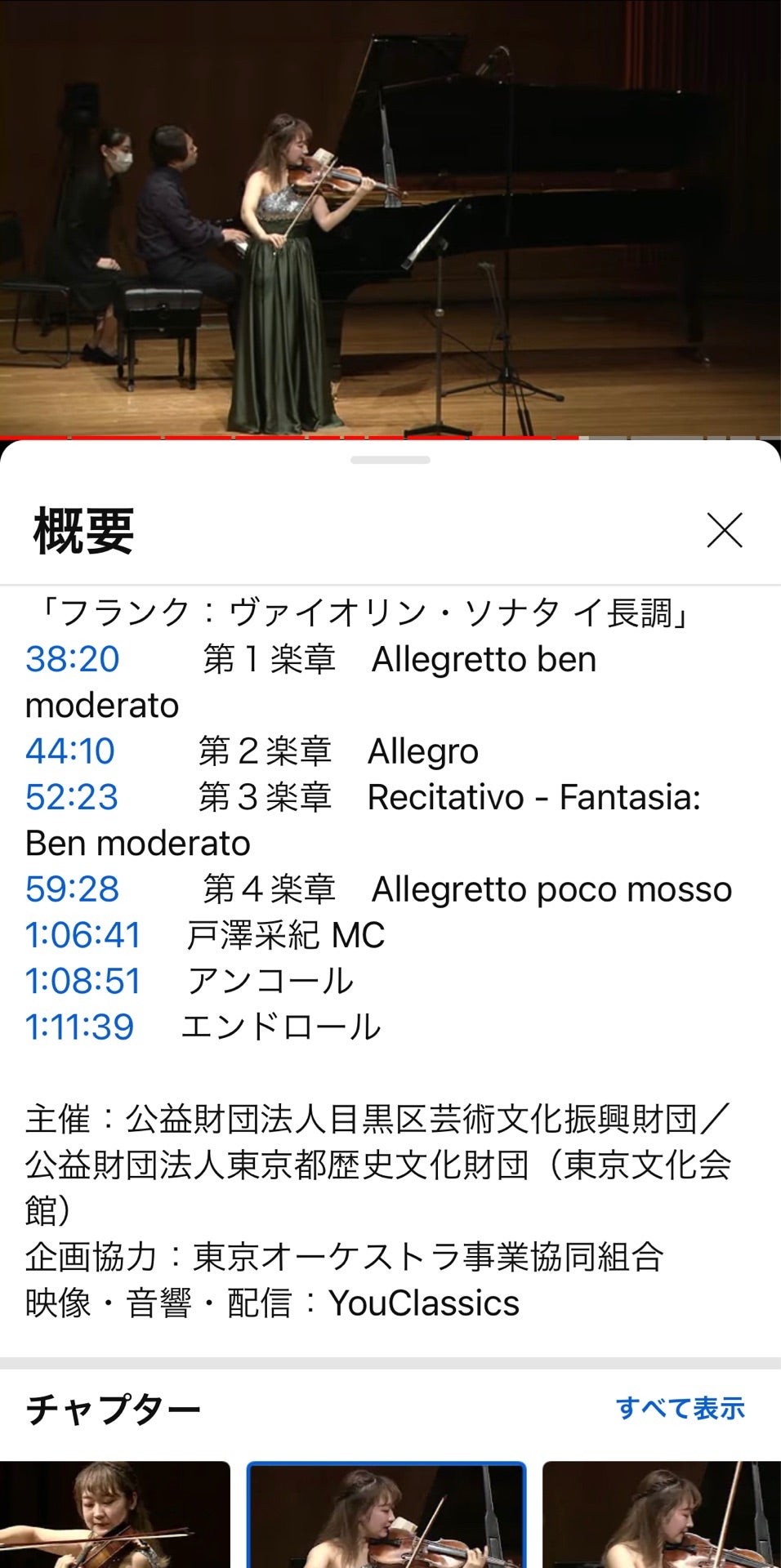781x1568 pixels.
Task: Jump to 52:23 Recitativo - Fantasia
Action: [x=72, y=797]
